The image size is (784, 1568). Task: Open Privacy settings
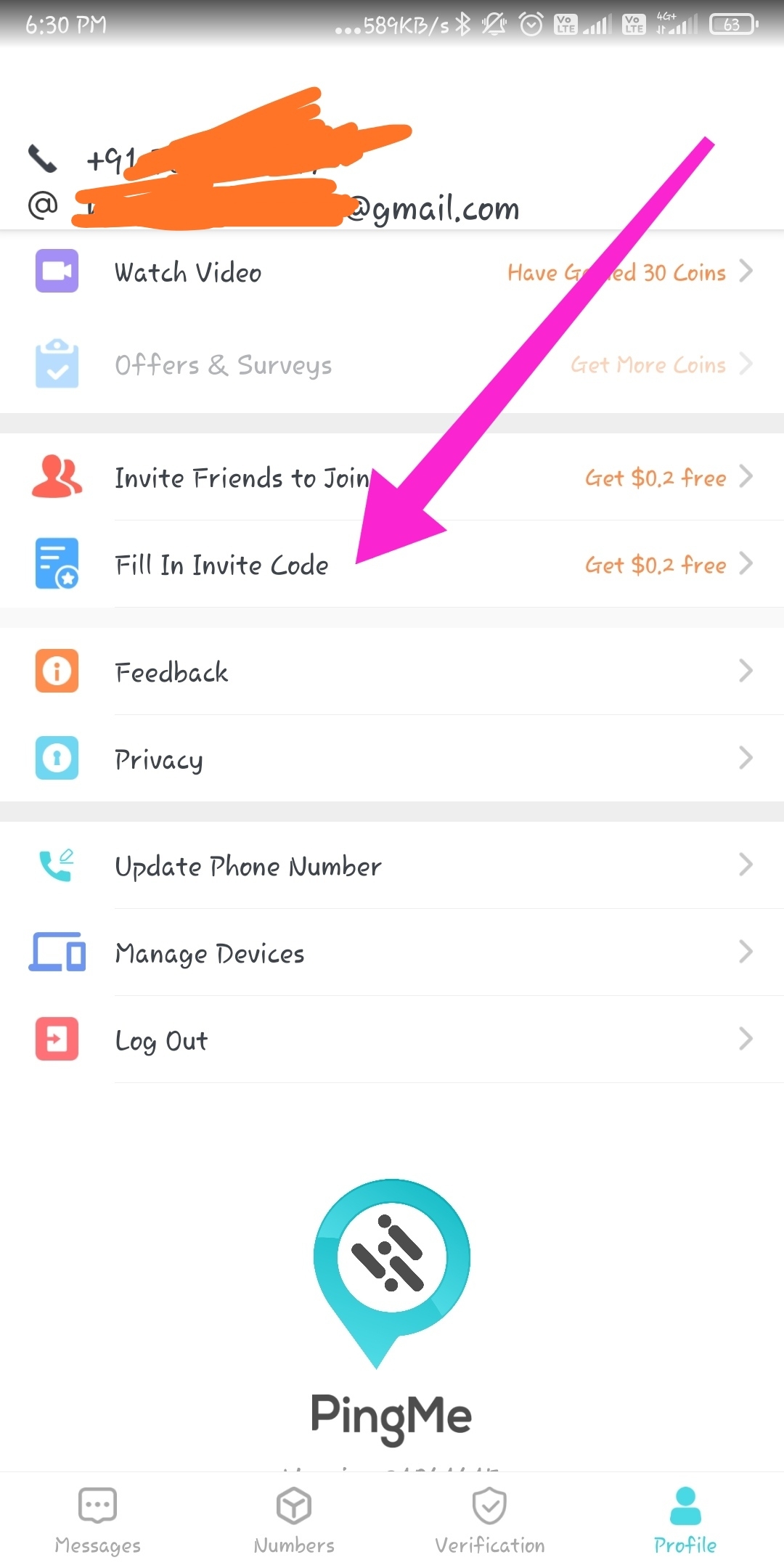pyautogui.click(x=392, y=759)
